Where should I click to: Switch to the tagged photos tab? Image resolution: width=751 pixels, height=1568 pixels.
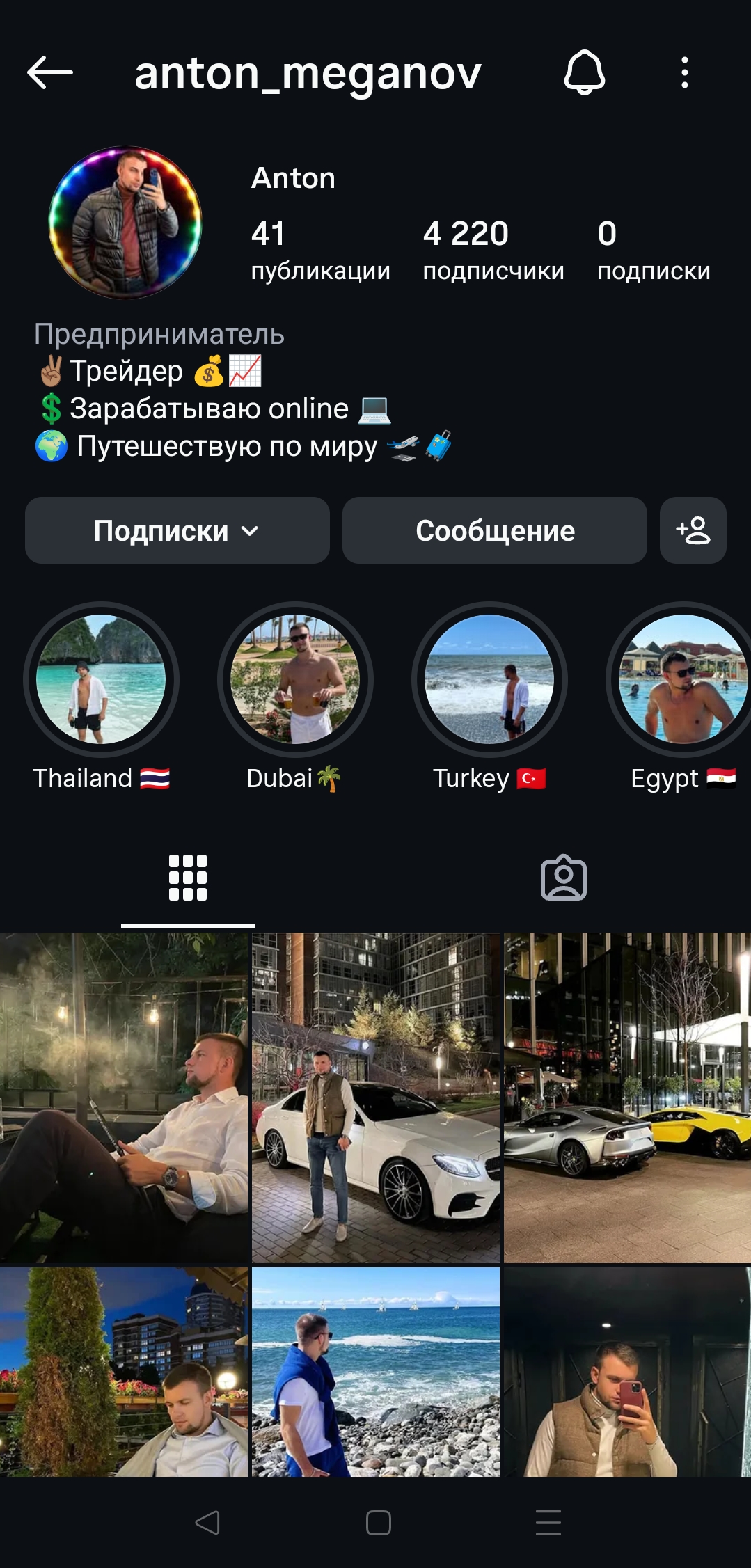pyautogui.click(x=564, y=878)
